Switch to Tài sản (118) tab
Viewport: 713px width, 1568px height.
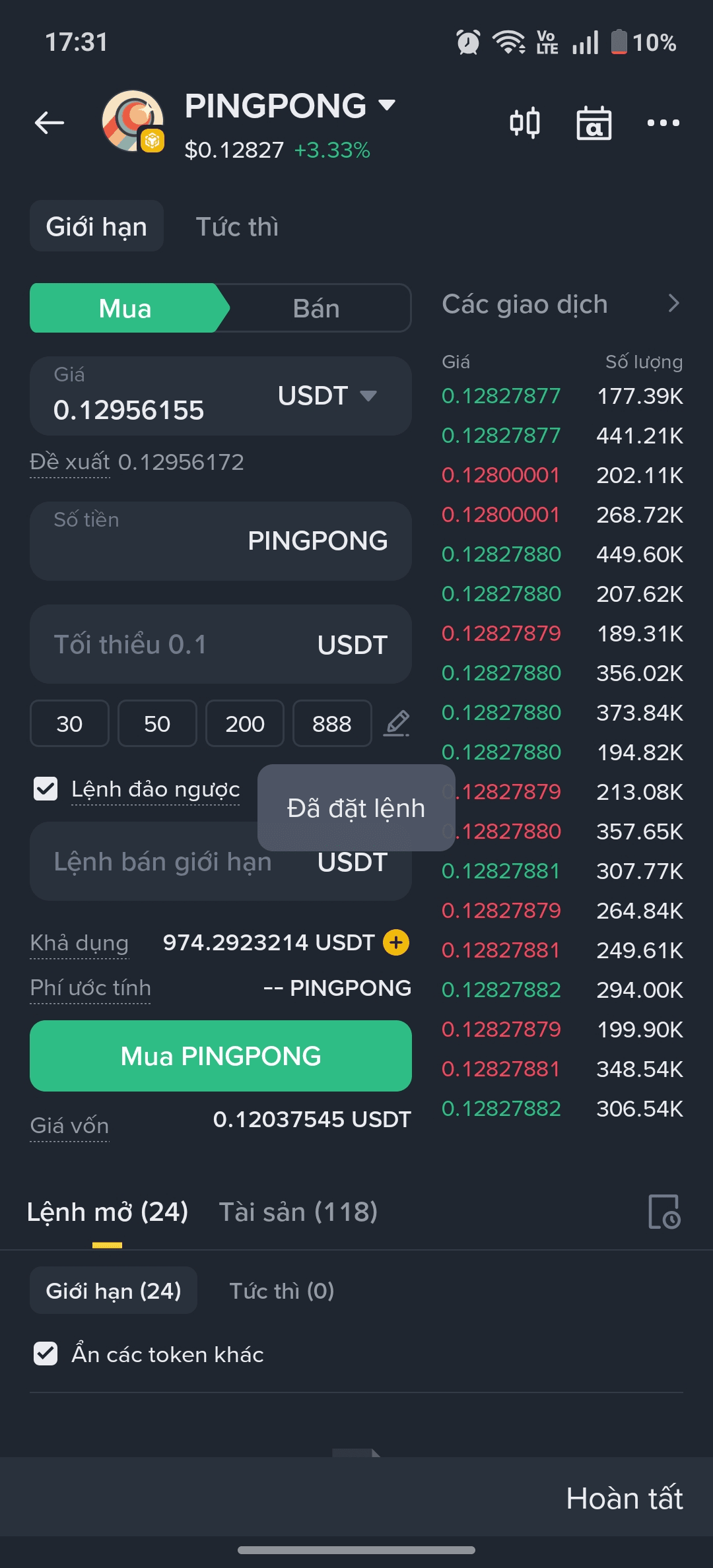[x=298, y=1212]
